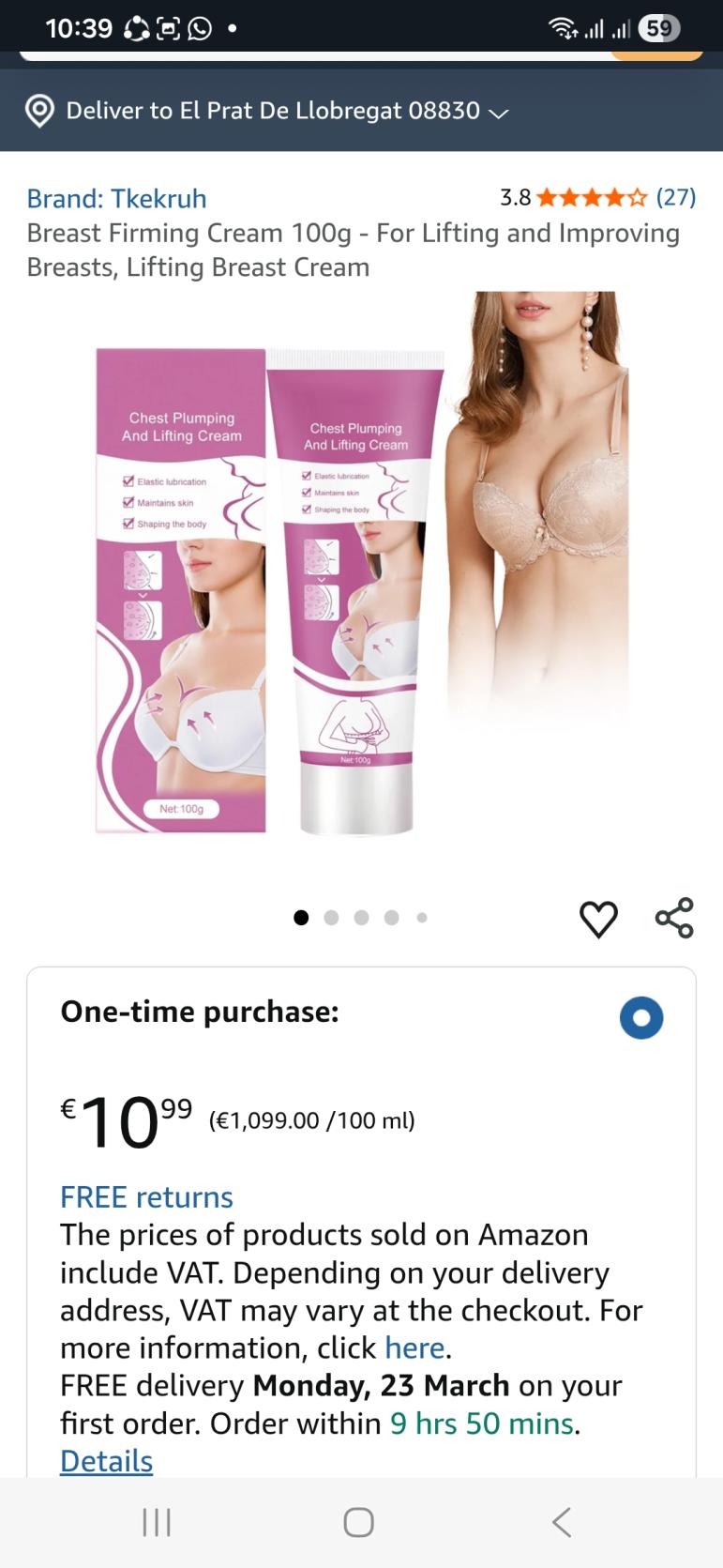
Task: Open FREE returns information
Action: pos(146,1197)
